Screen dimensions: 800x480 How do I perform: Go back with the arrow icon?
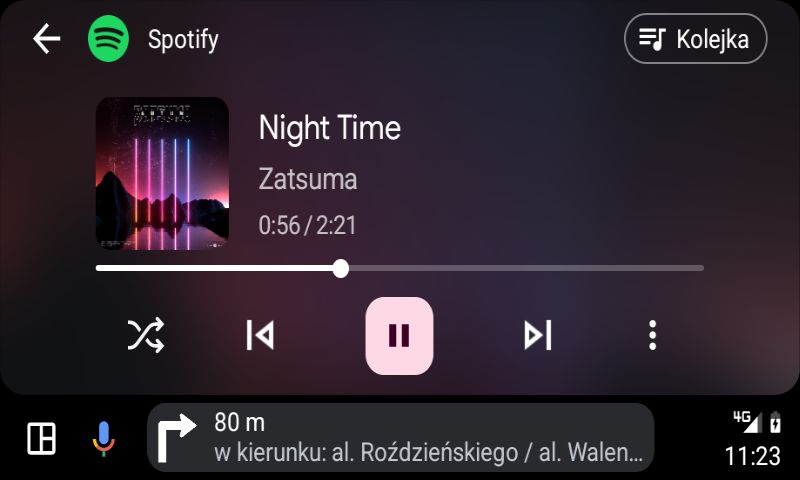coord(46,39)
